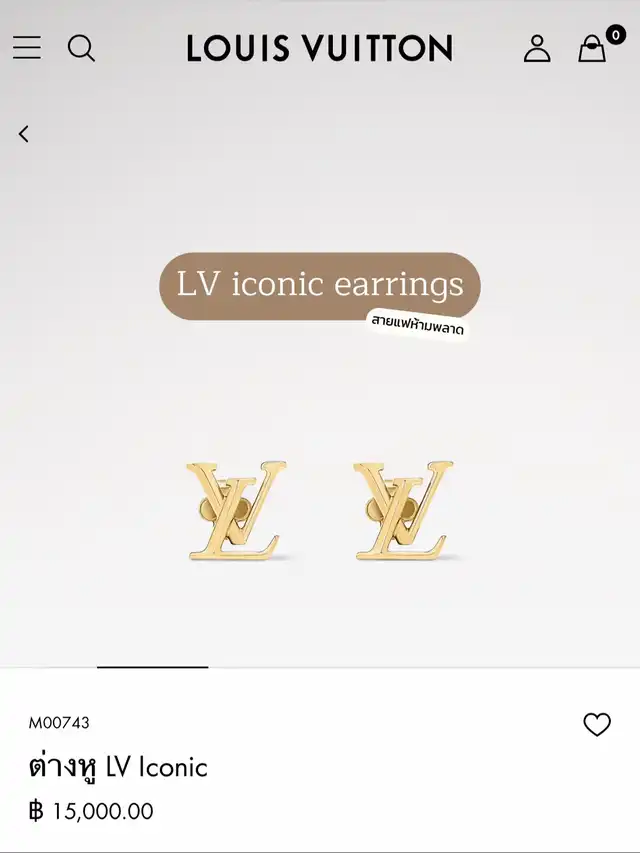This screenshot has width=640, height=853.
Task: Go back with the left chevron
Action: (24, 133)
